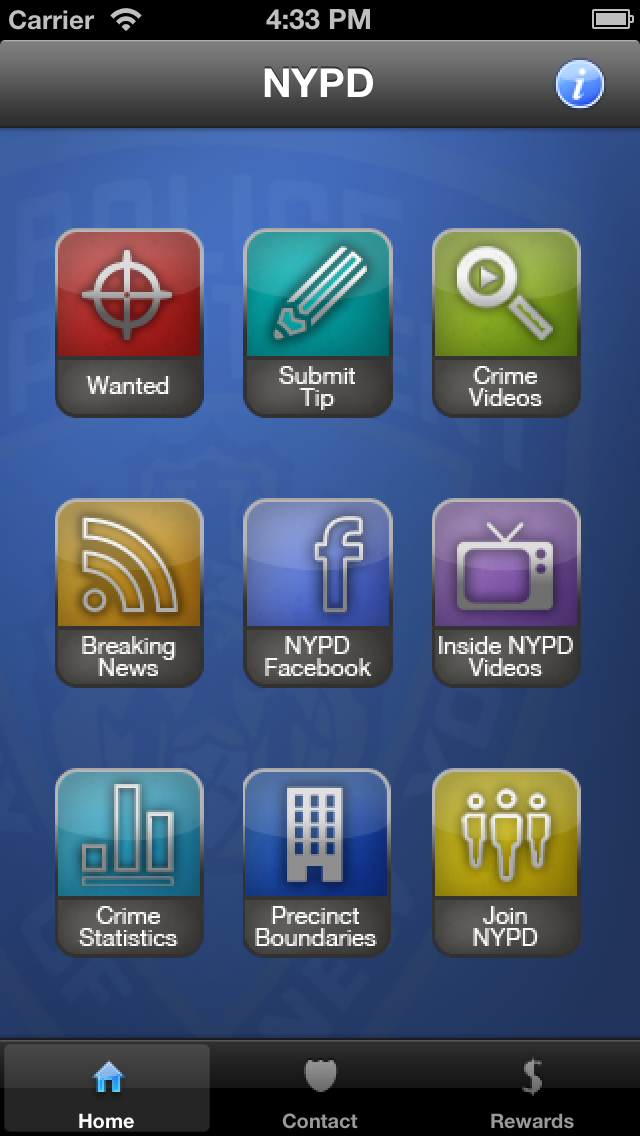640x1136 pixels.
Task: Open Precinct Boundaries
Action: (317, 862)
